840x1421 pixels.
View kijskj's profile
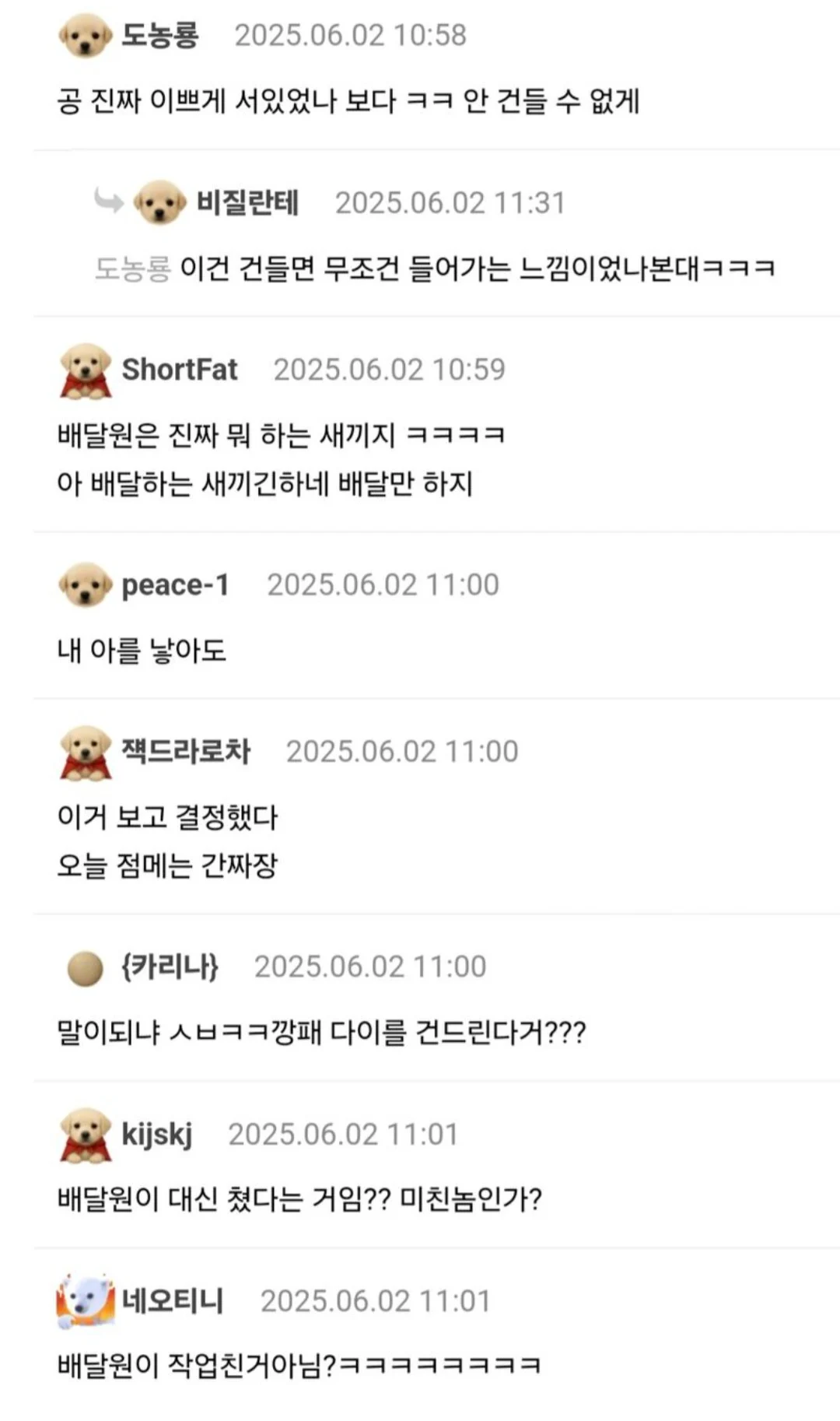[x=156, y=1134]
